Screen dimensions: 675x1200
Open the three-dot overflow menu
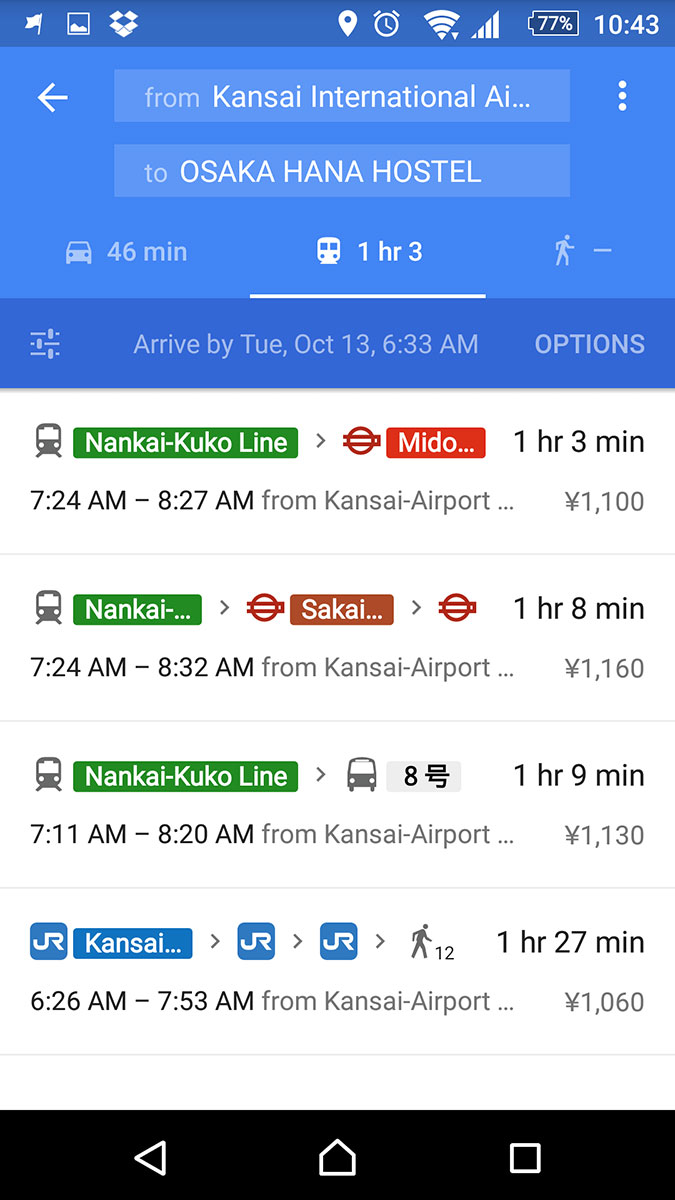coord(622,96)
